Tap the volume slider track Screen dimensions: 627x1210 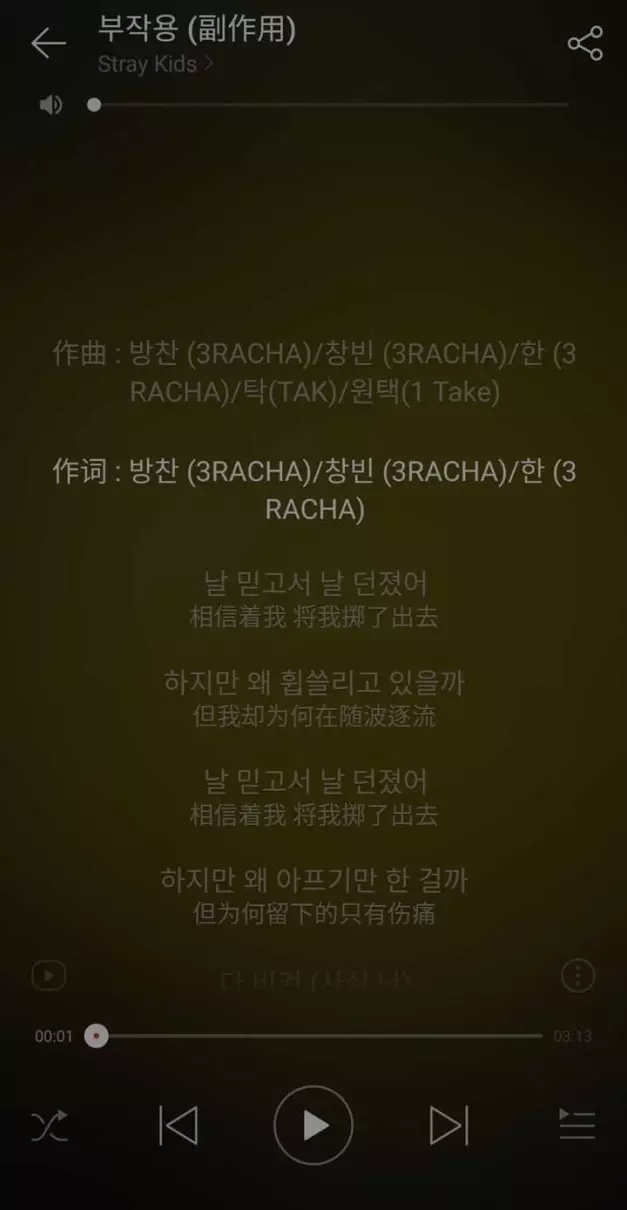(x=329, y=104)
